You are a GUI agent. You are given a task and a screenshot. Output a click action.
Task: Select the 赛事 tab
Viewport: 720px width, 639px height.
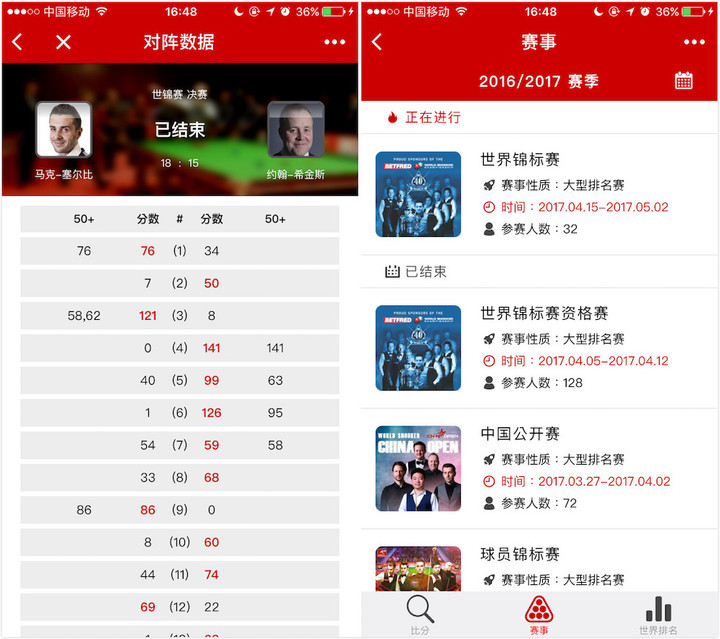coord(539,614)
